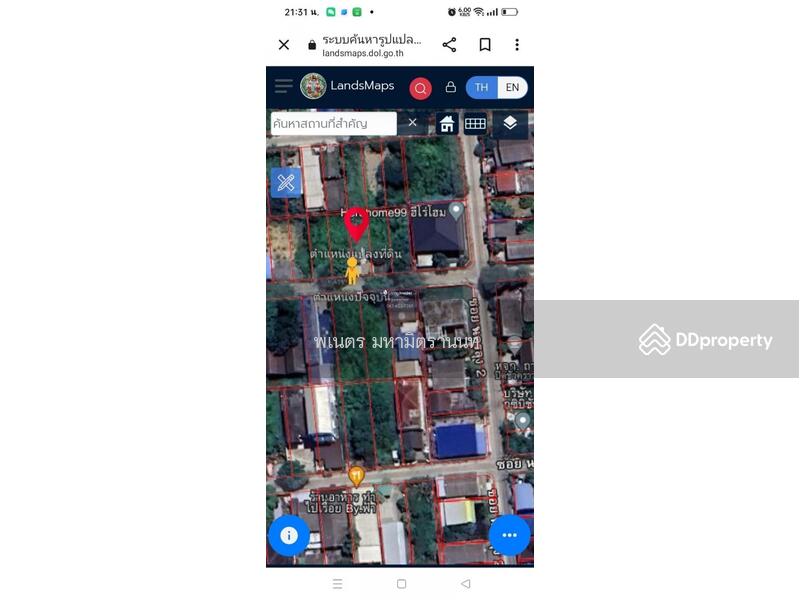Bookmark this page
This screenshot has width=800, height=600.
pyautogui.click(x=485, y=45)
